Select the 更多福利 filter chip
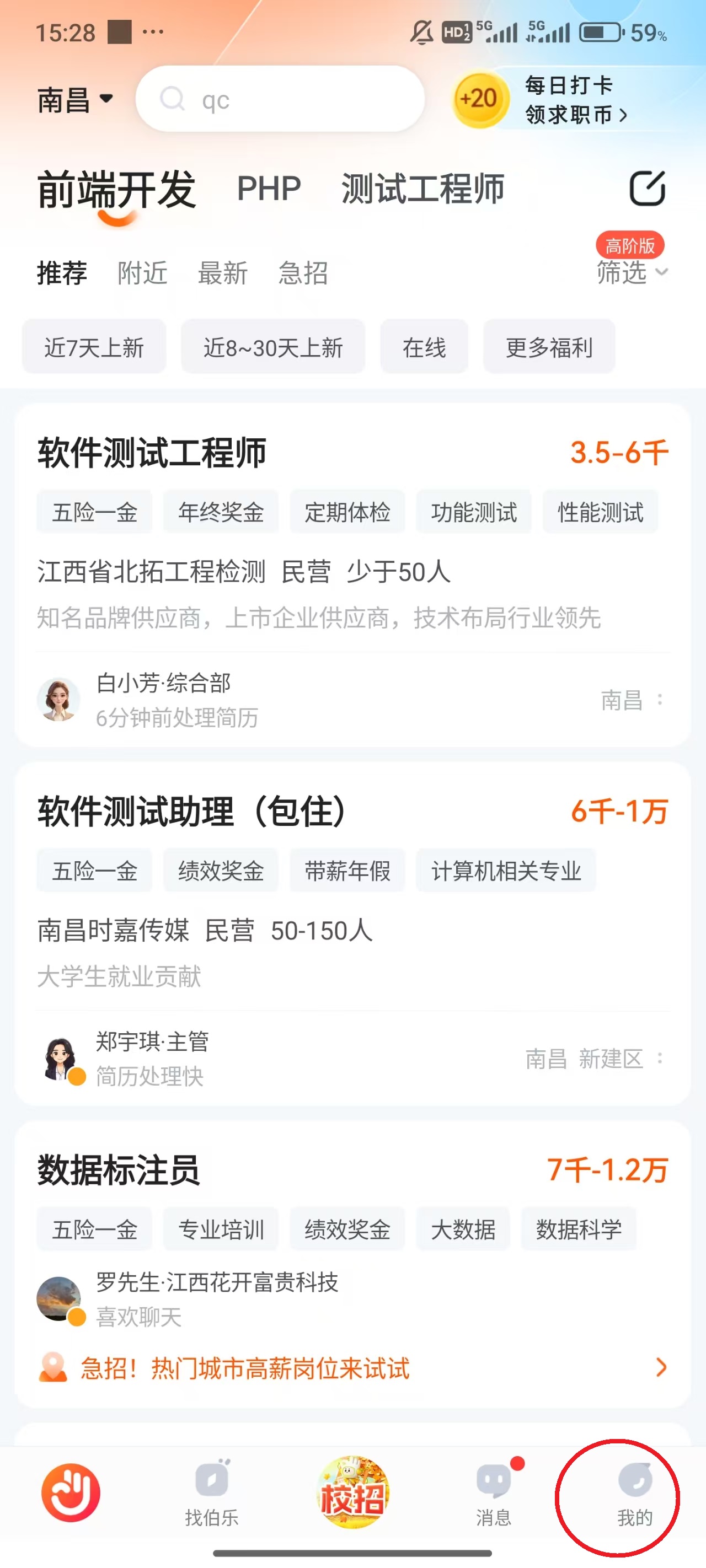This screenshot has width=706, height=1568. pos(549,347)
